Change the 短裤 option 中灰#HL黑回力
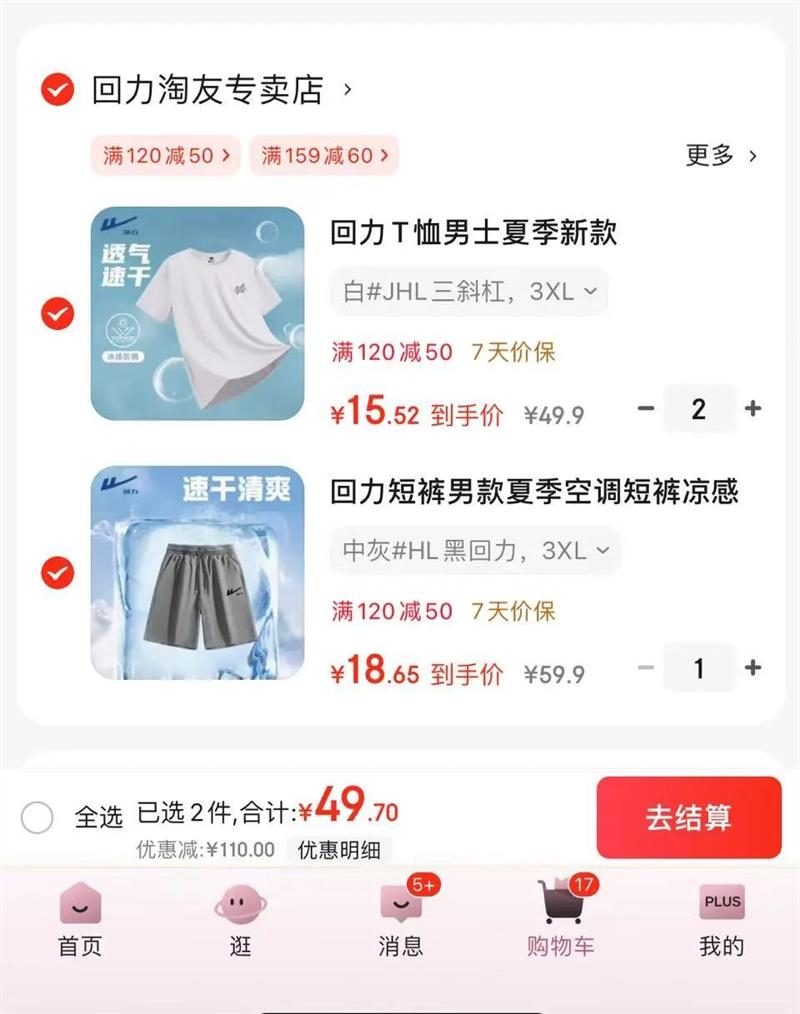Viewport: 800px width, 1014px height. [x=475, y=550]
